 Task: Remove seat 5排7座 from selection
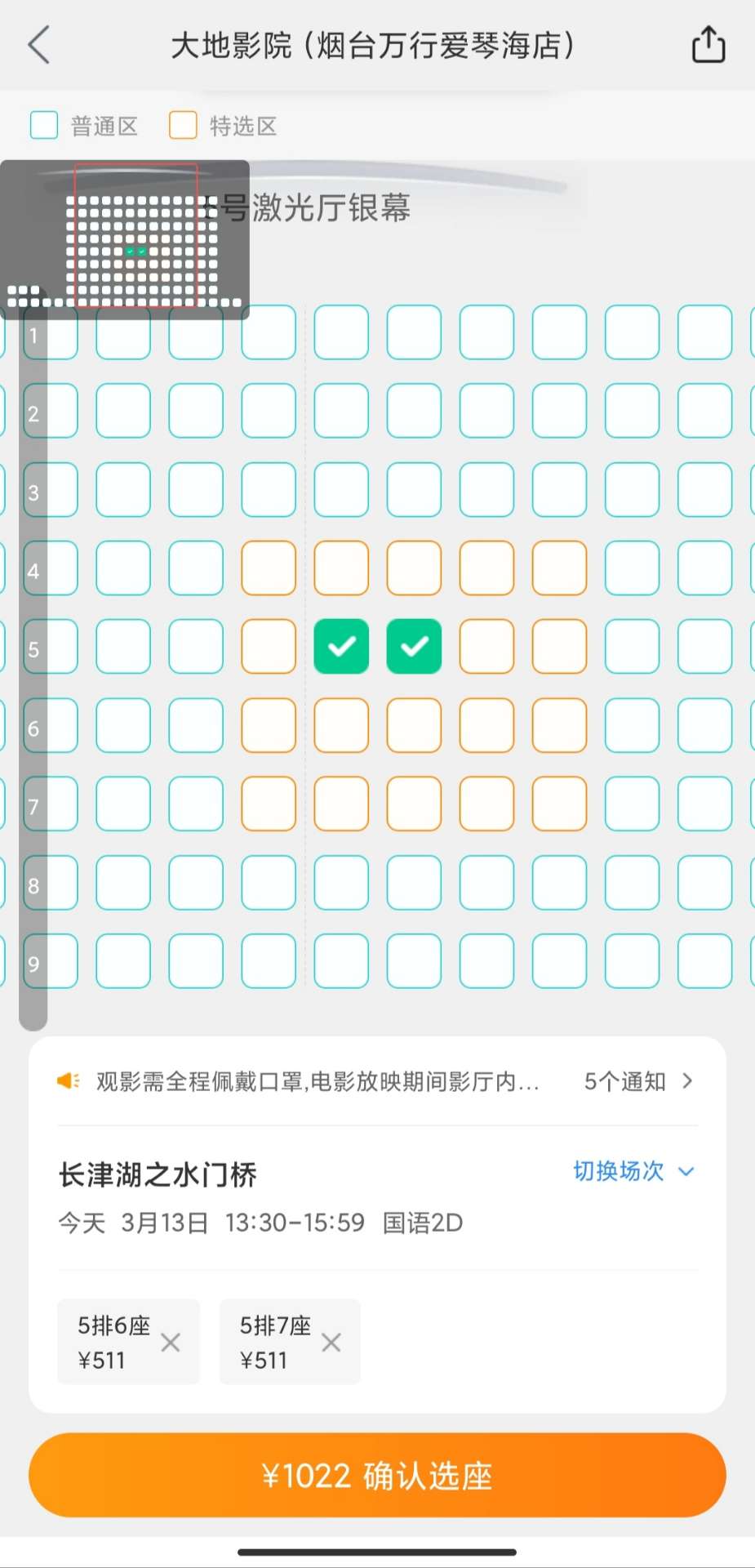point(331,1342)
